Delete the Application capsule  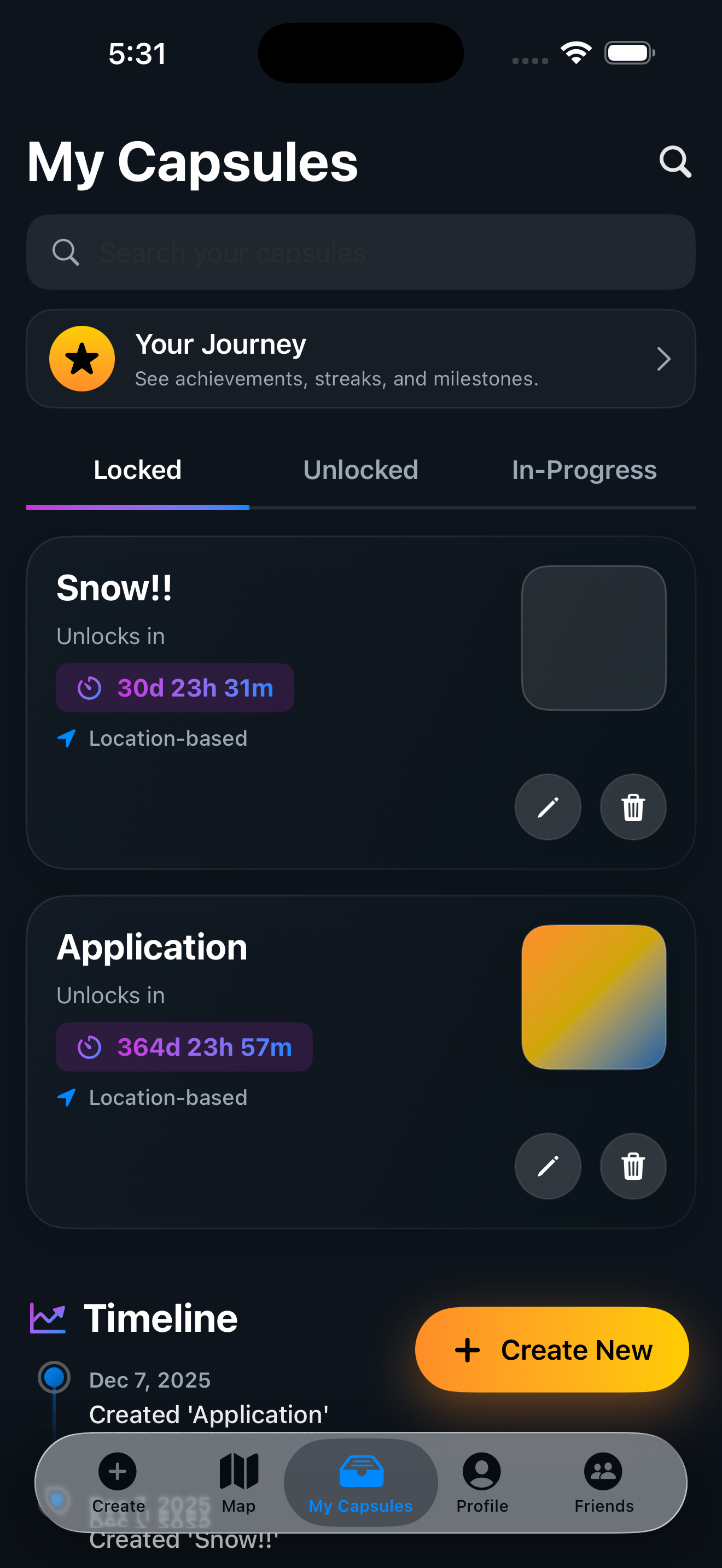(x=633, y=1166)
